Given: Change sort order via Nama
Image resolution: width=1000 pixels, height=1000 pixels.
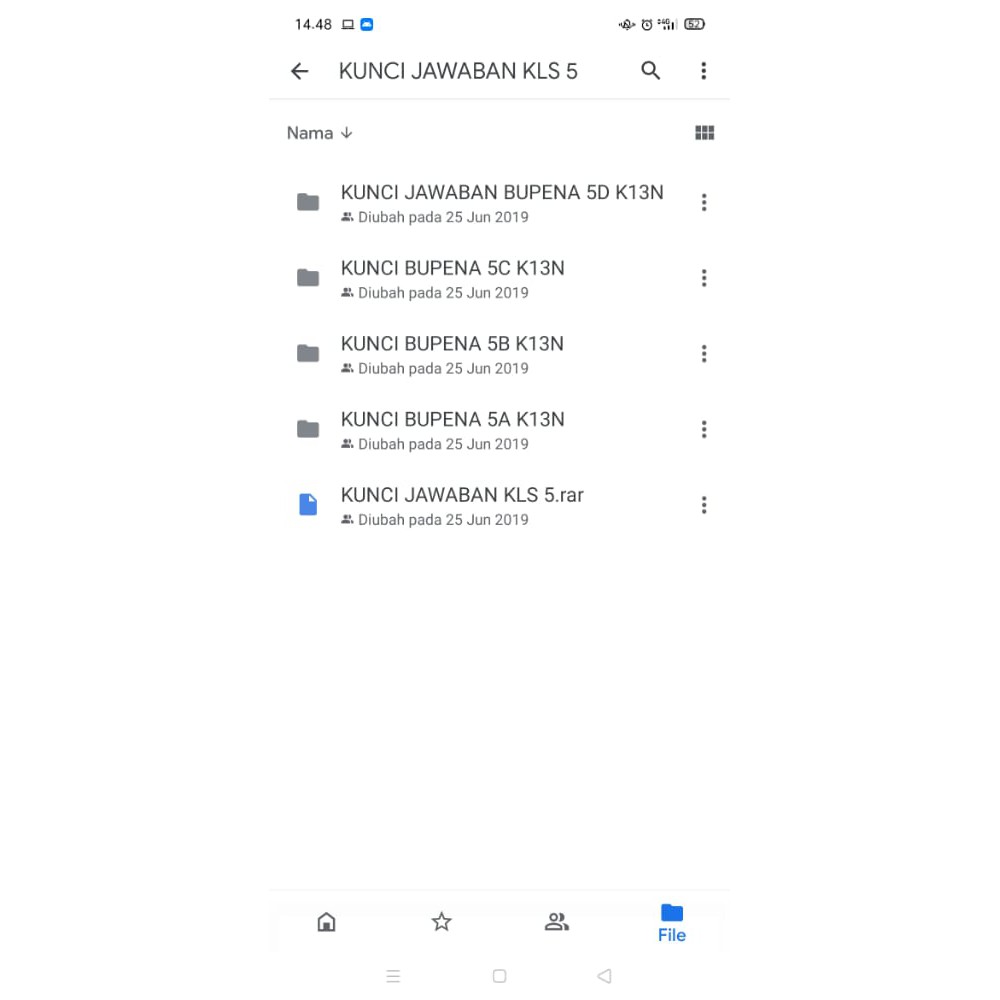Looking at the screenshot, I should click(x=320, y=133).
